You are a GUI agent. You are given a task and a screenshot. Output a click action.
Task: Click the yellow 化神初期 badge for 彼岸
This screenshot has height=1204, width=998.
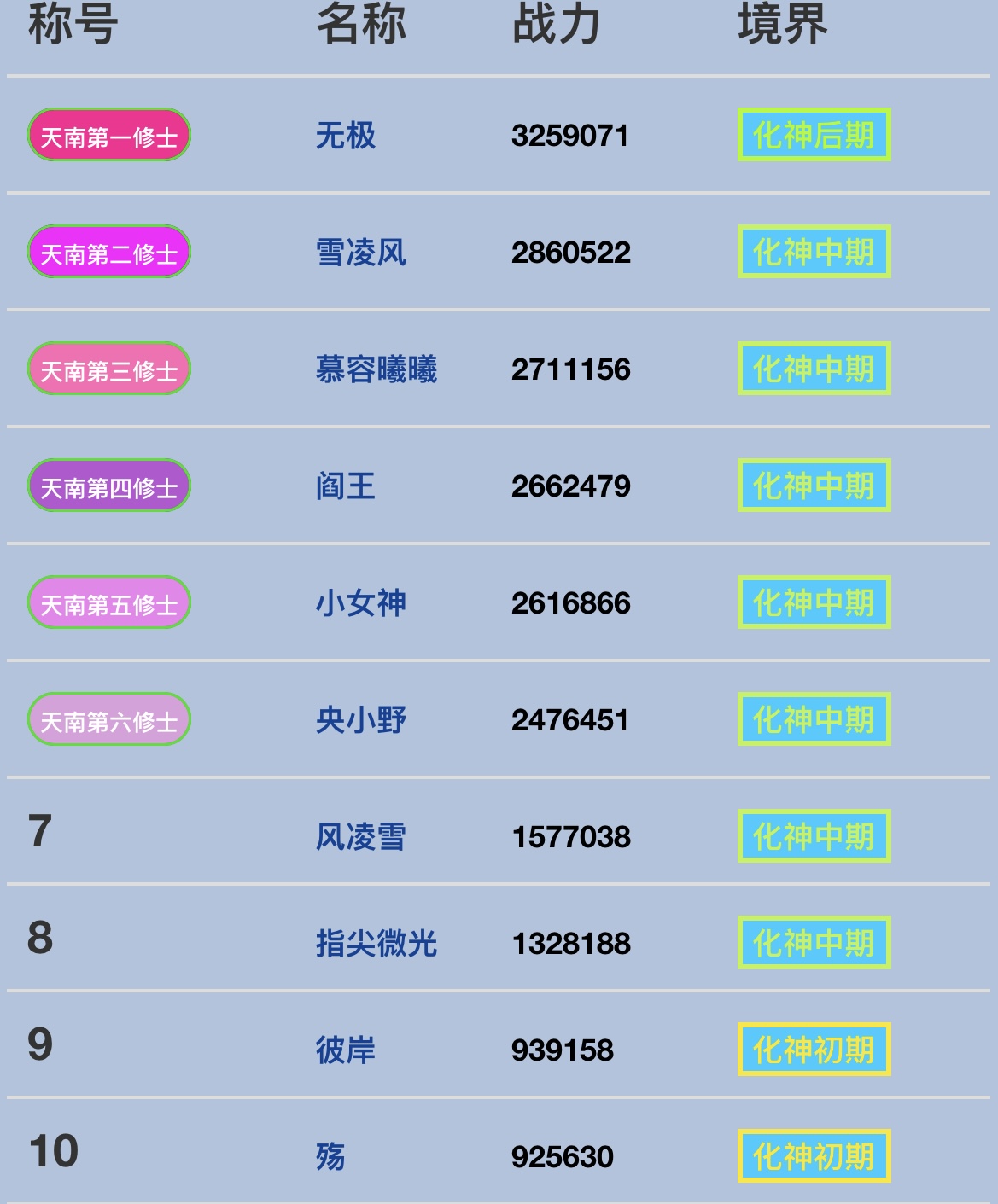pos(813,1050)
